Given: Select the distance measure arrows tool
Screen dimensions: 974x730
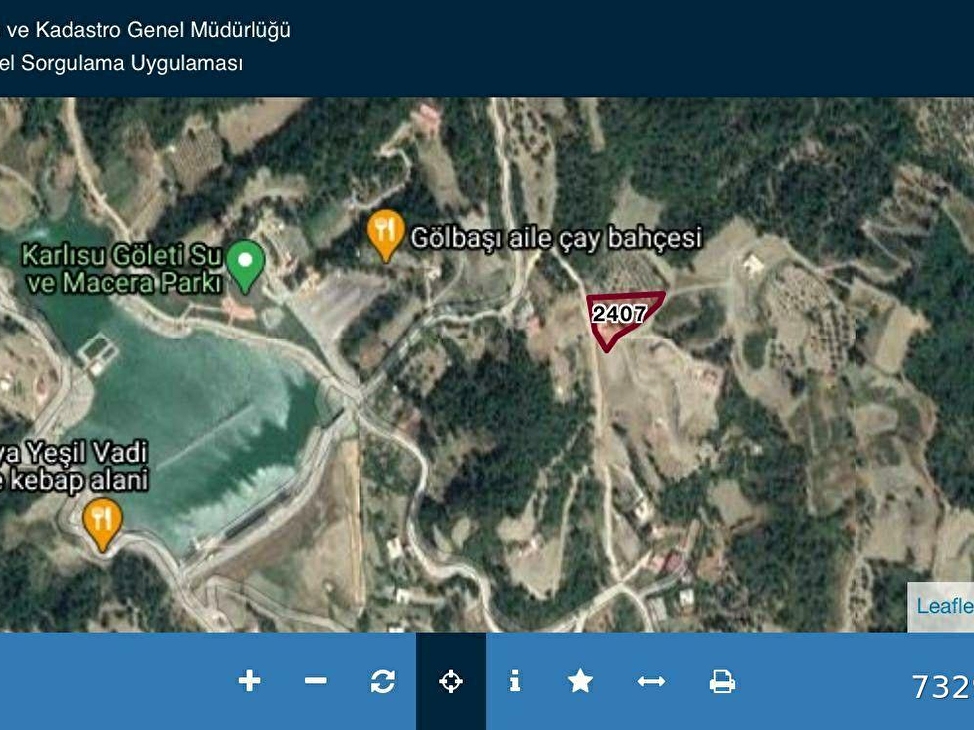Looking at the screenshot, I should (x=651, y=682).
